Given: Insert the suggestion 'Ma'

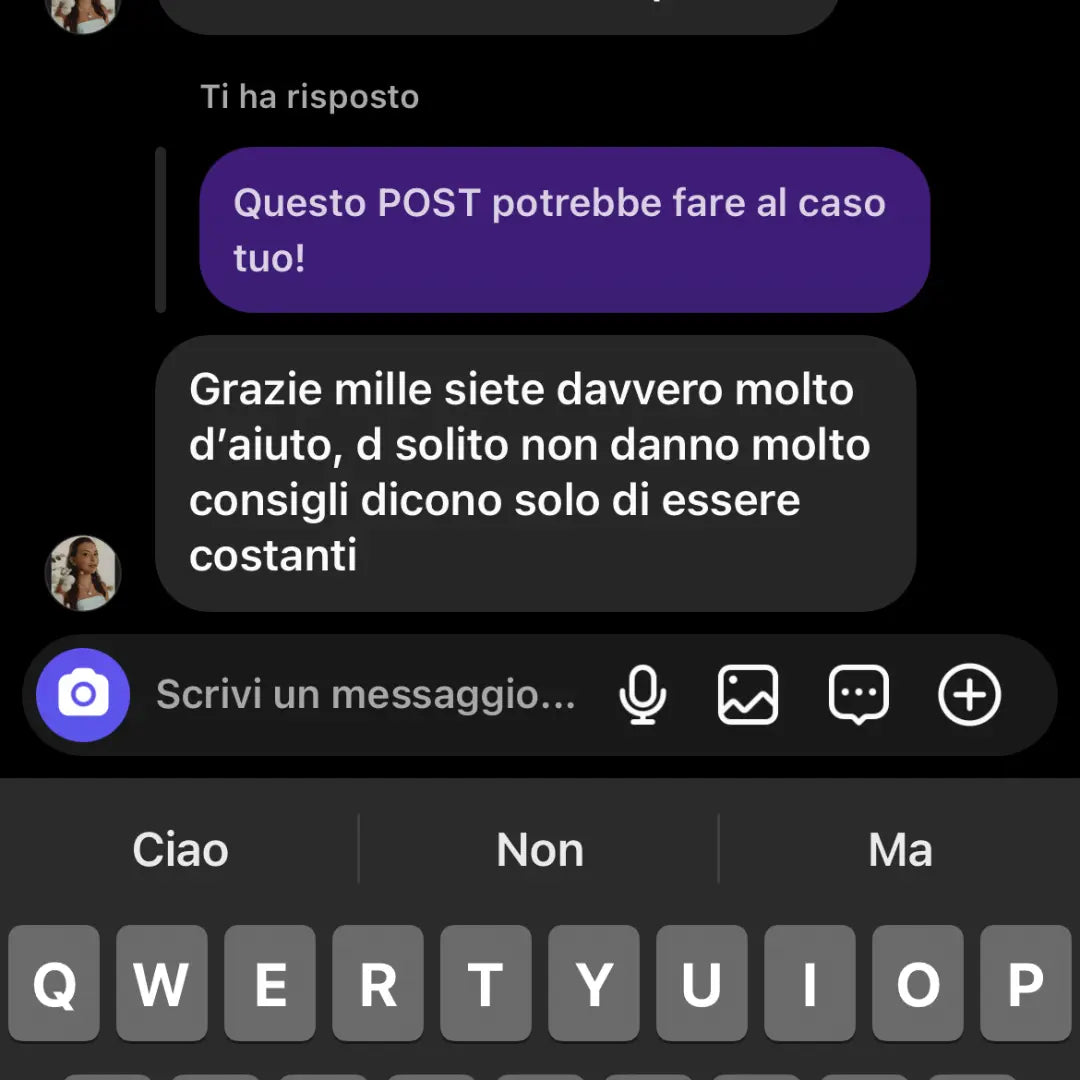Looking at the screenshot, I should (900, 850).
